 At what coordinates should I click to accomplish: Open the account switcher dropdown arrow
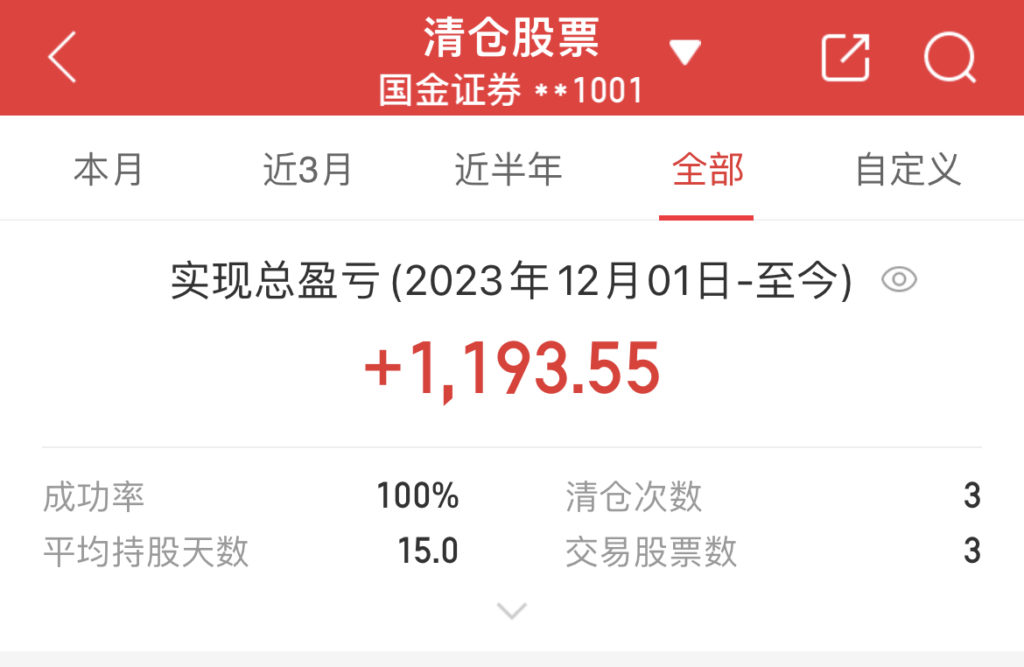(x=685, y=53)
